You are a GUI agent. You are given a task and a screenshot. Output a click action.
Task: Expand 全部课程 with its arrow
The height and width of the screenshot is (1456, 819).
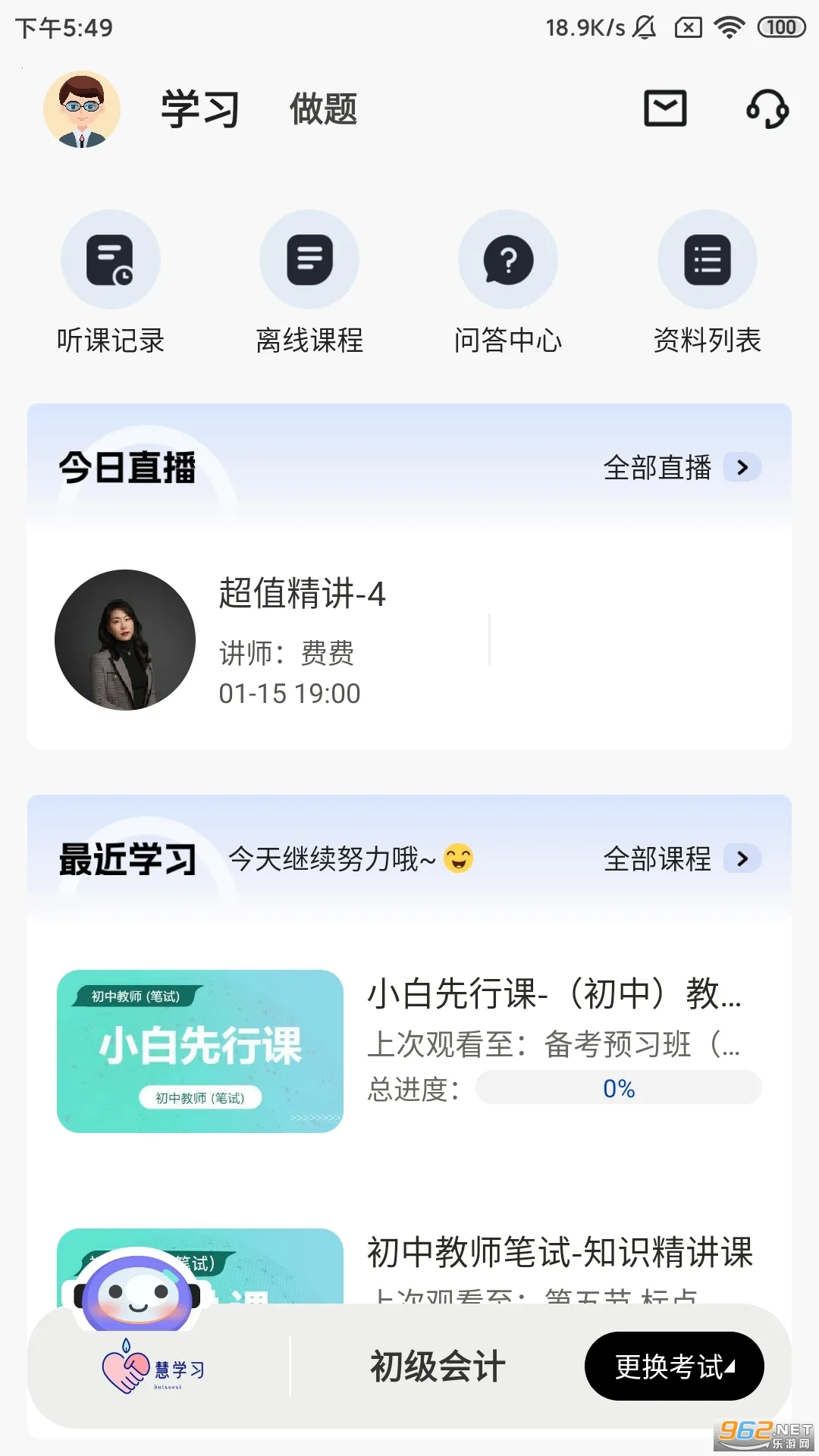743,858
